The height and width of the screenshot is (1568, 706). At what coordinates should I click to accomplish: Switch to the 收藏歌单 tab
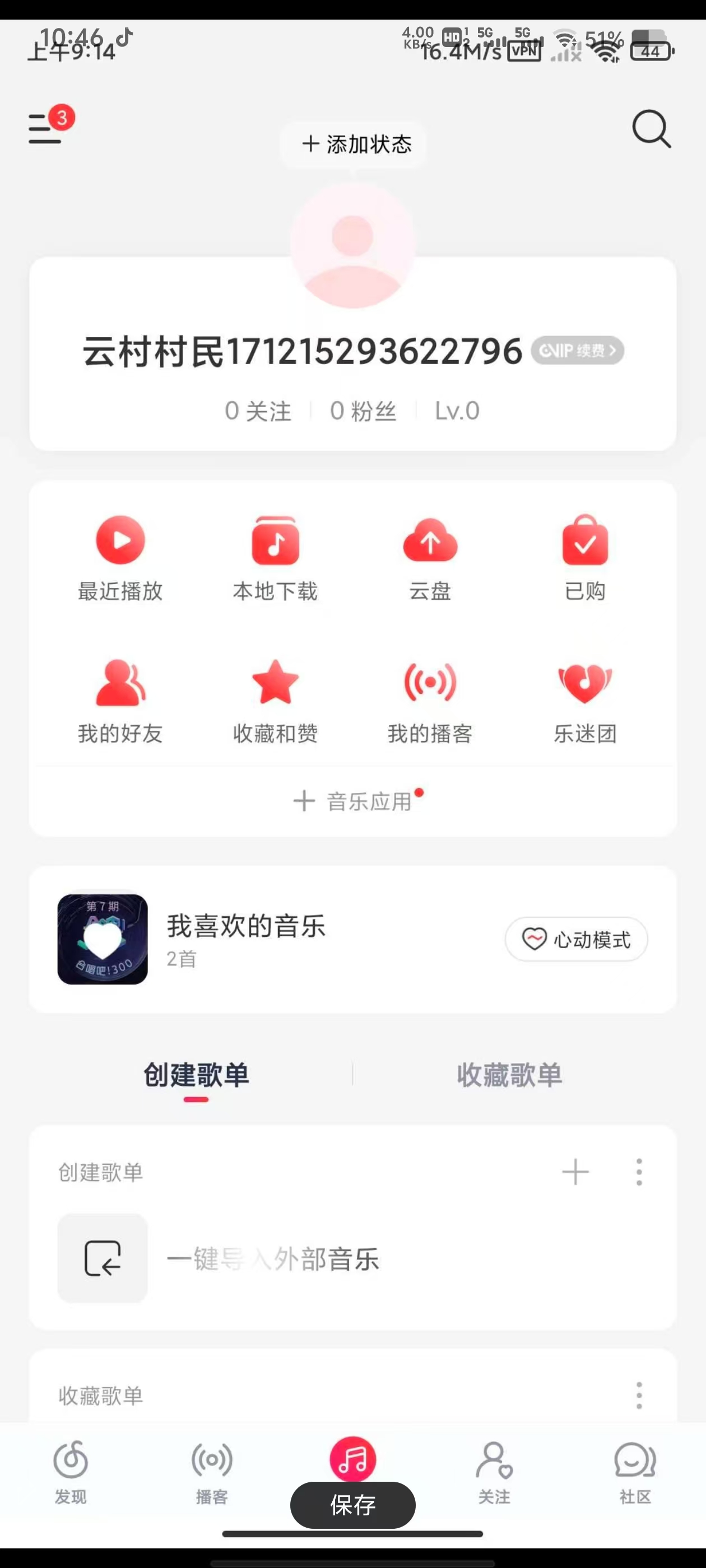(509, 1075)
